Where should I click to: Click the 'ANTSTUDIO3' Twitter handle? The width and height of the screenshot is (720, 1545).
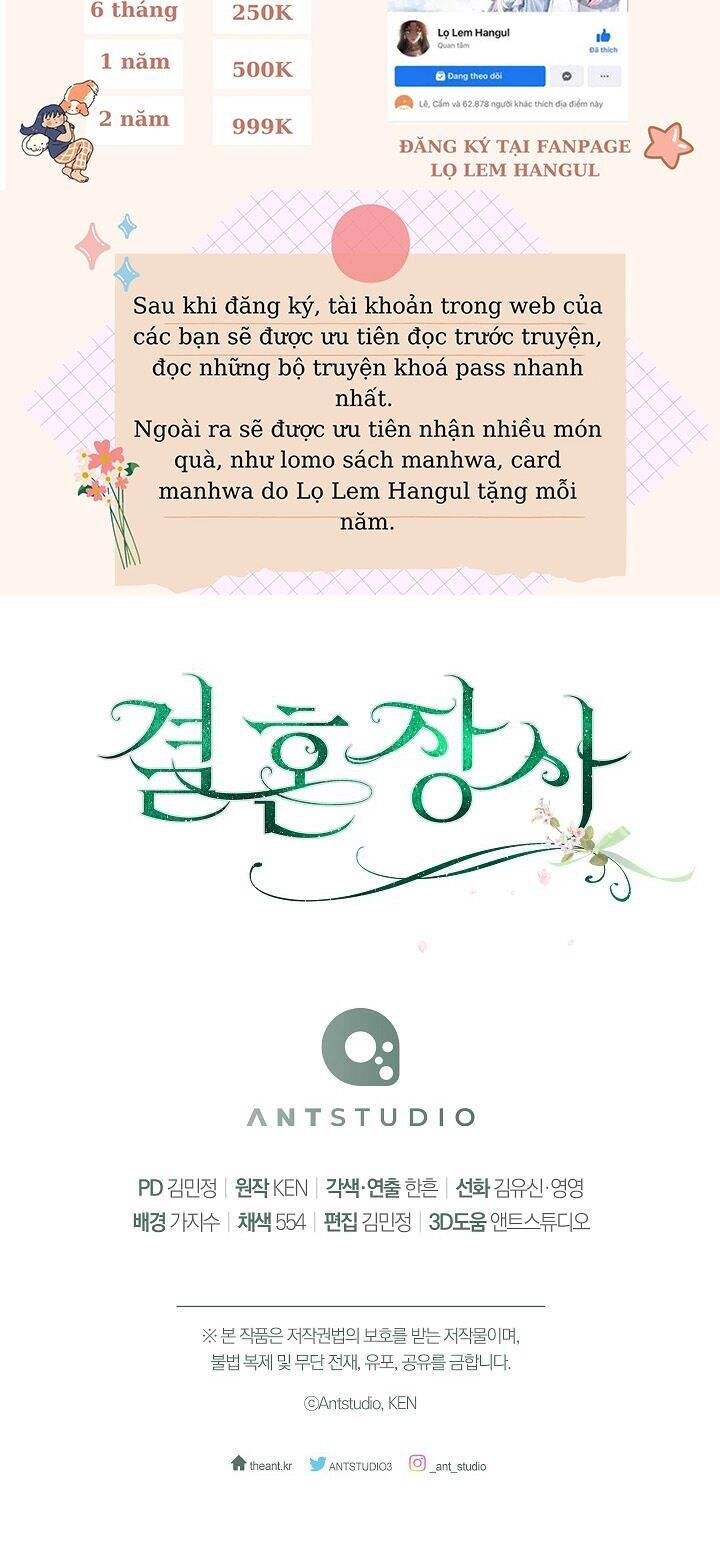(360, 1467)
